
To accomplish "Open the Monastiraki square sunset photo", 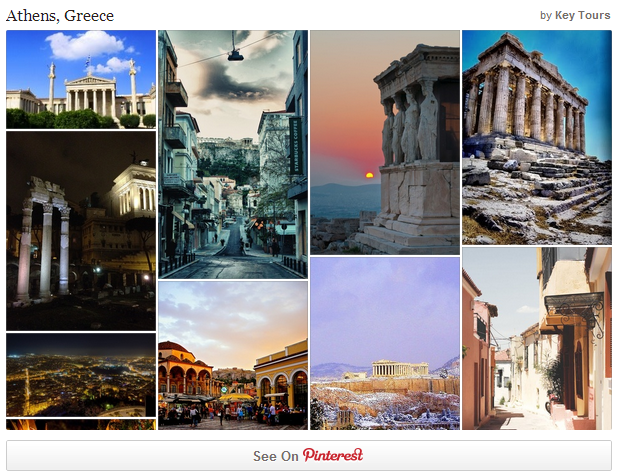I will (x=233, y=355).
